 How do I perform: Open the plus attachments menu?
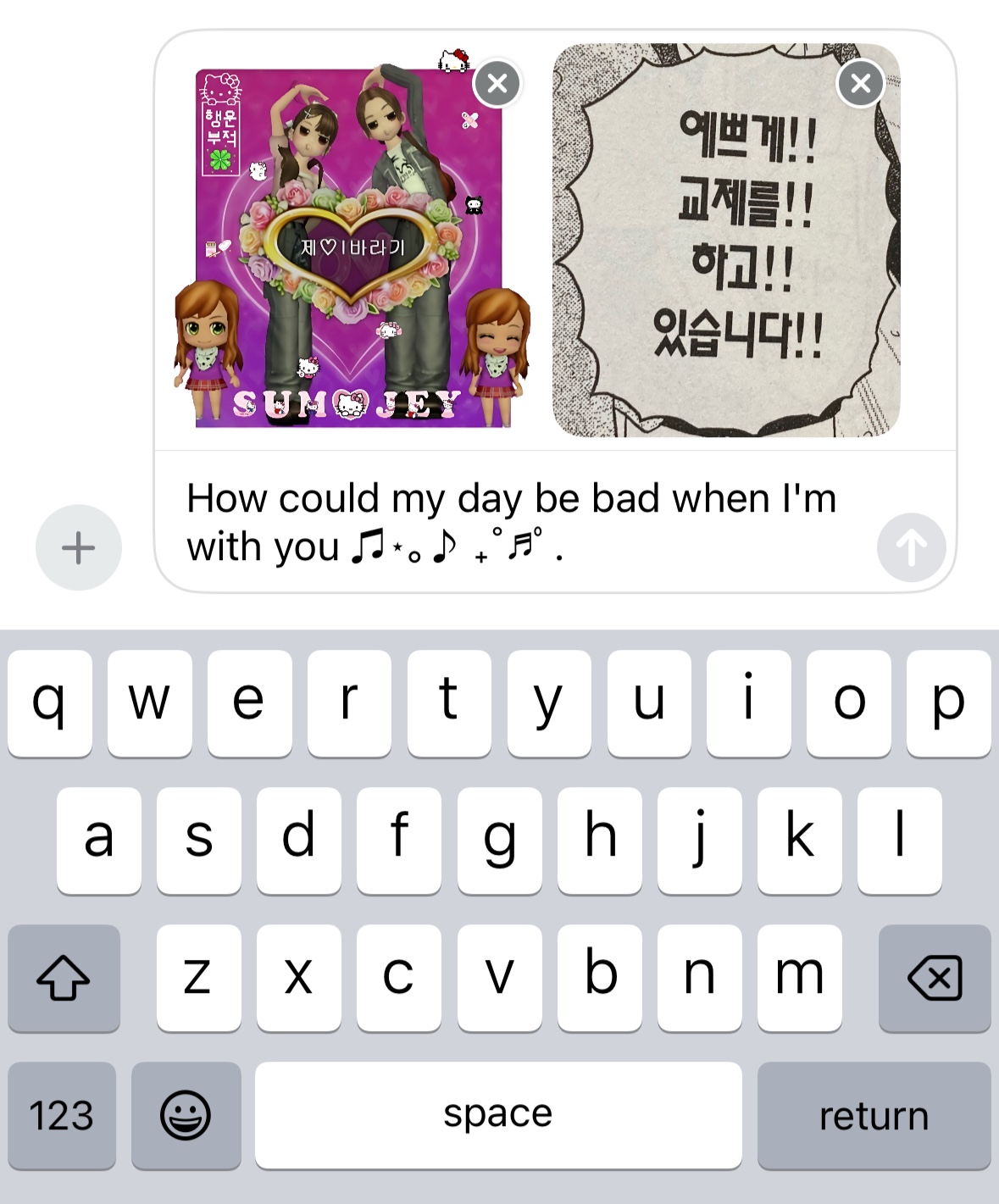click(78, 547)
